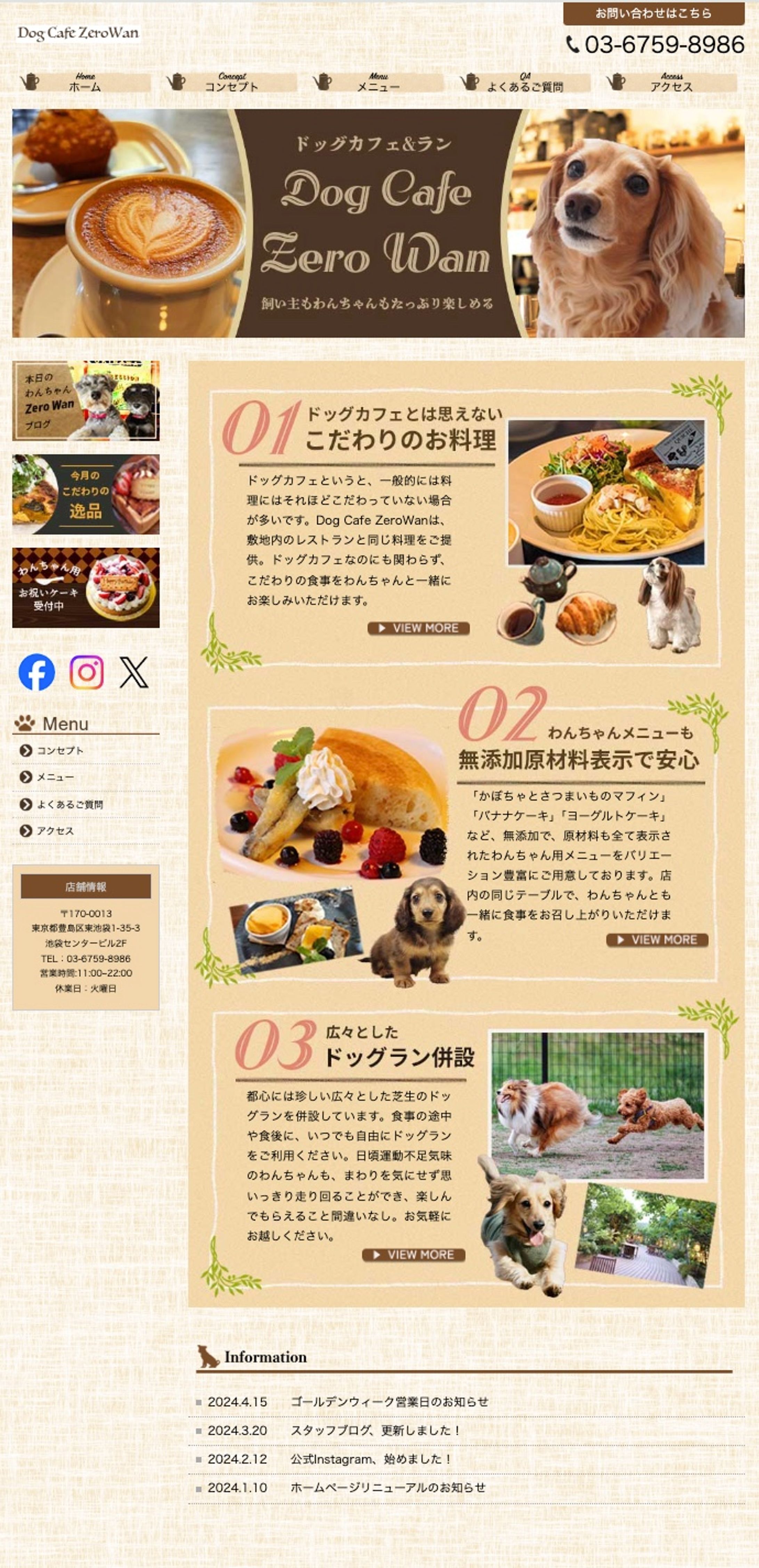759x1568 pixels.
Task: Choose メニュー from the sidebar Menu list
Action: pyautogui.click(x=55, y=777)
